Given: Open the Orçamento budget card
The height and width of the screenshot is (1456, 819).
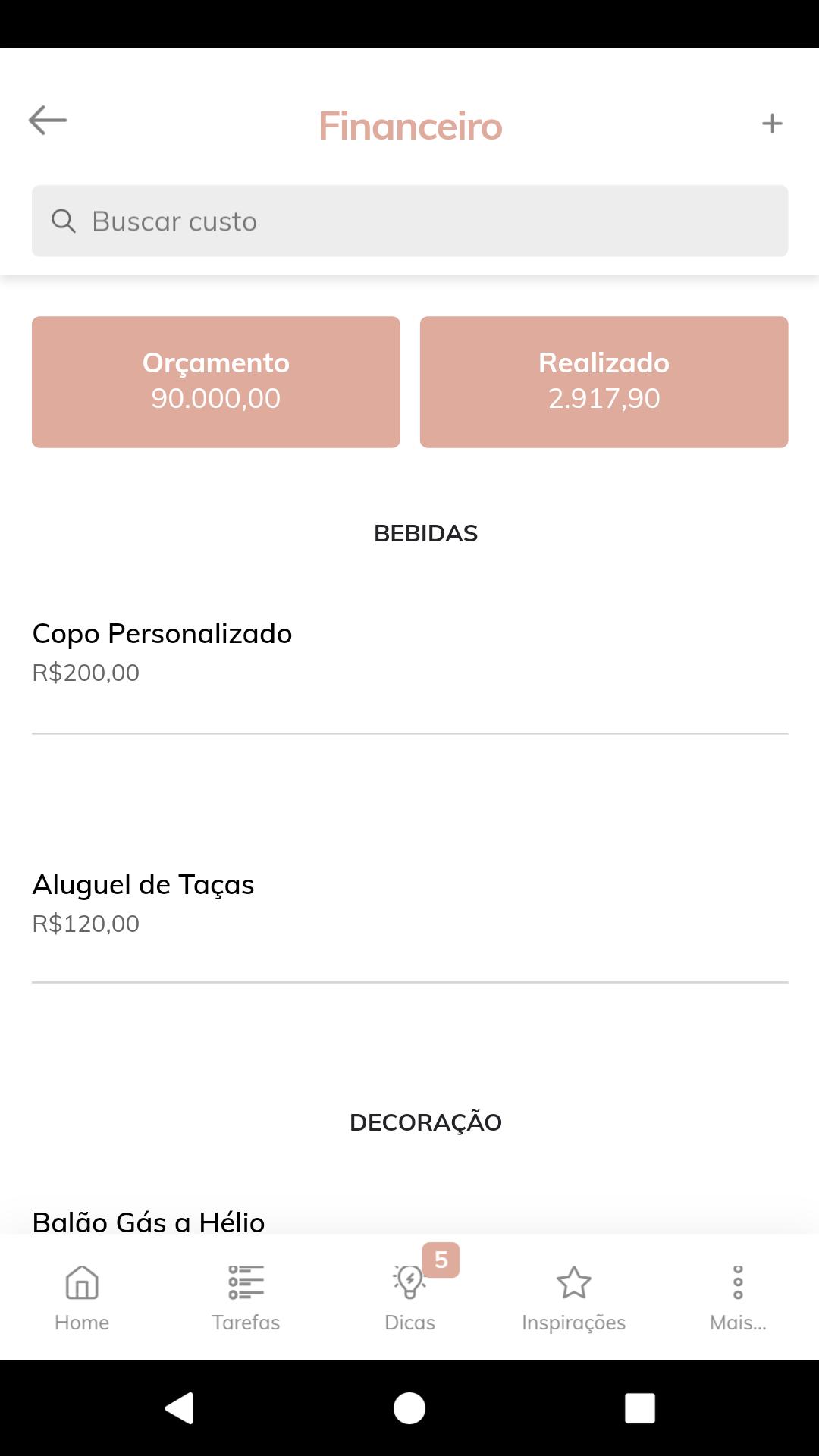Looking at the screenshot, I should [215, 382].
